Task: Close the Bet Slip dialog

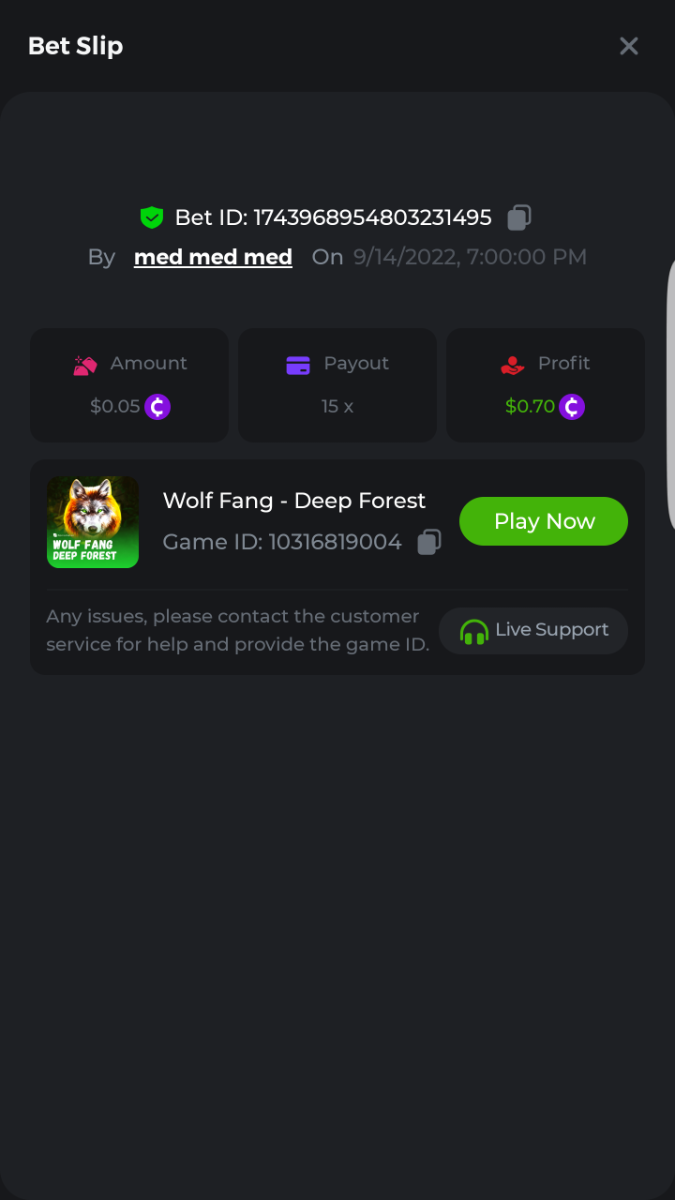Action: (x=628, y=46)
